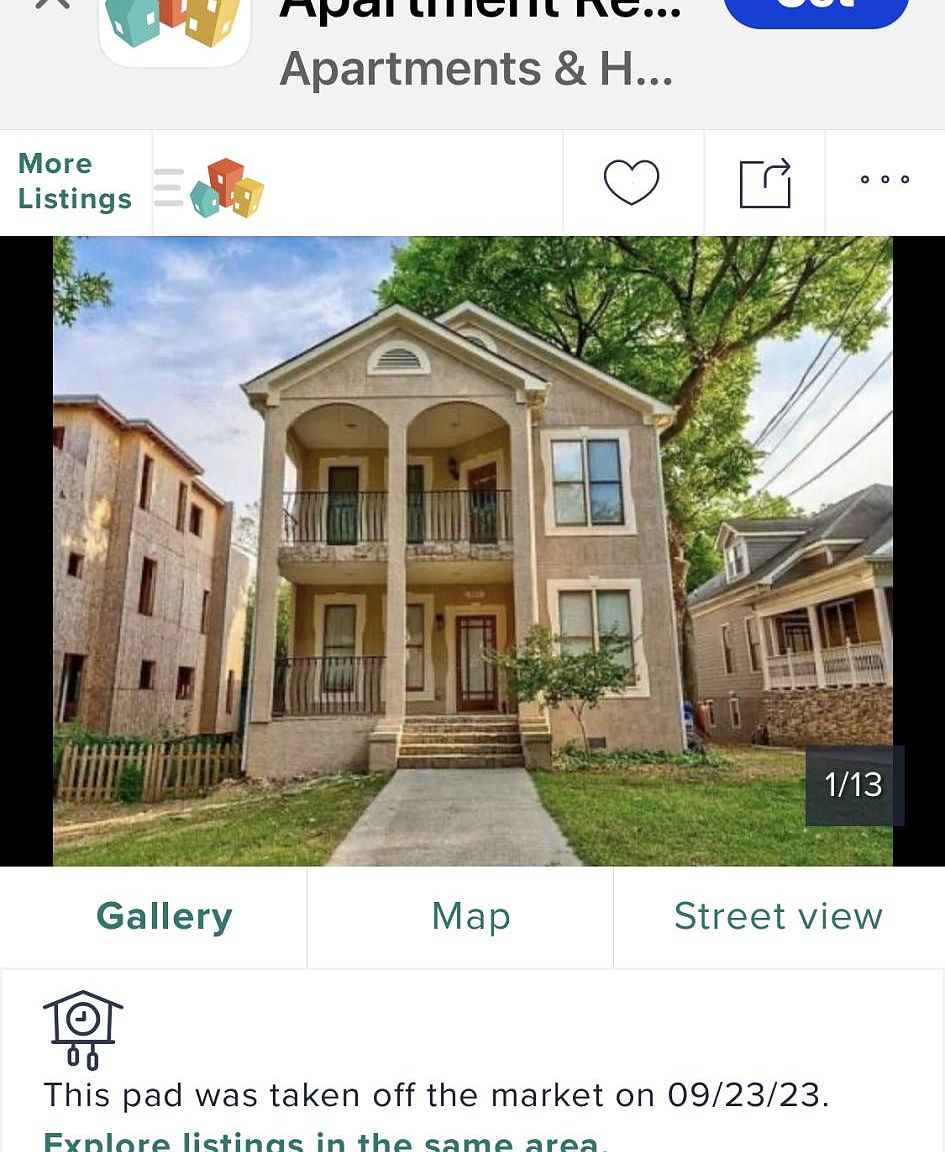Tap the blue Get button
Viewport: 945px width, 1152px height.
816,10
